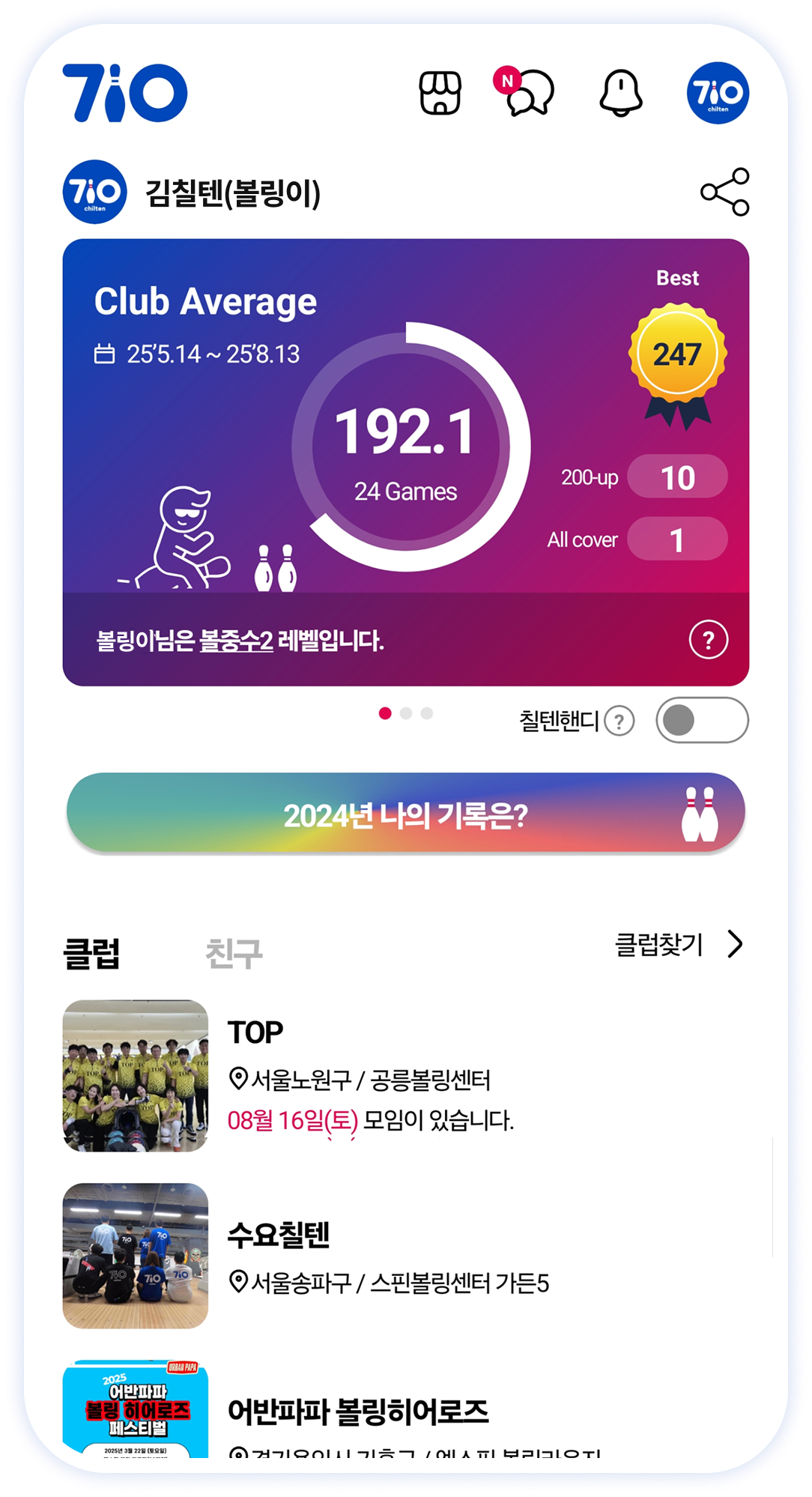Open 클럽찾기 to find clubs
812x1497 pixels.
point(678,945)
